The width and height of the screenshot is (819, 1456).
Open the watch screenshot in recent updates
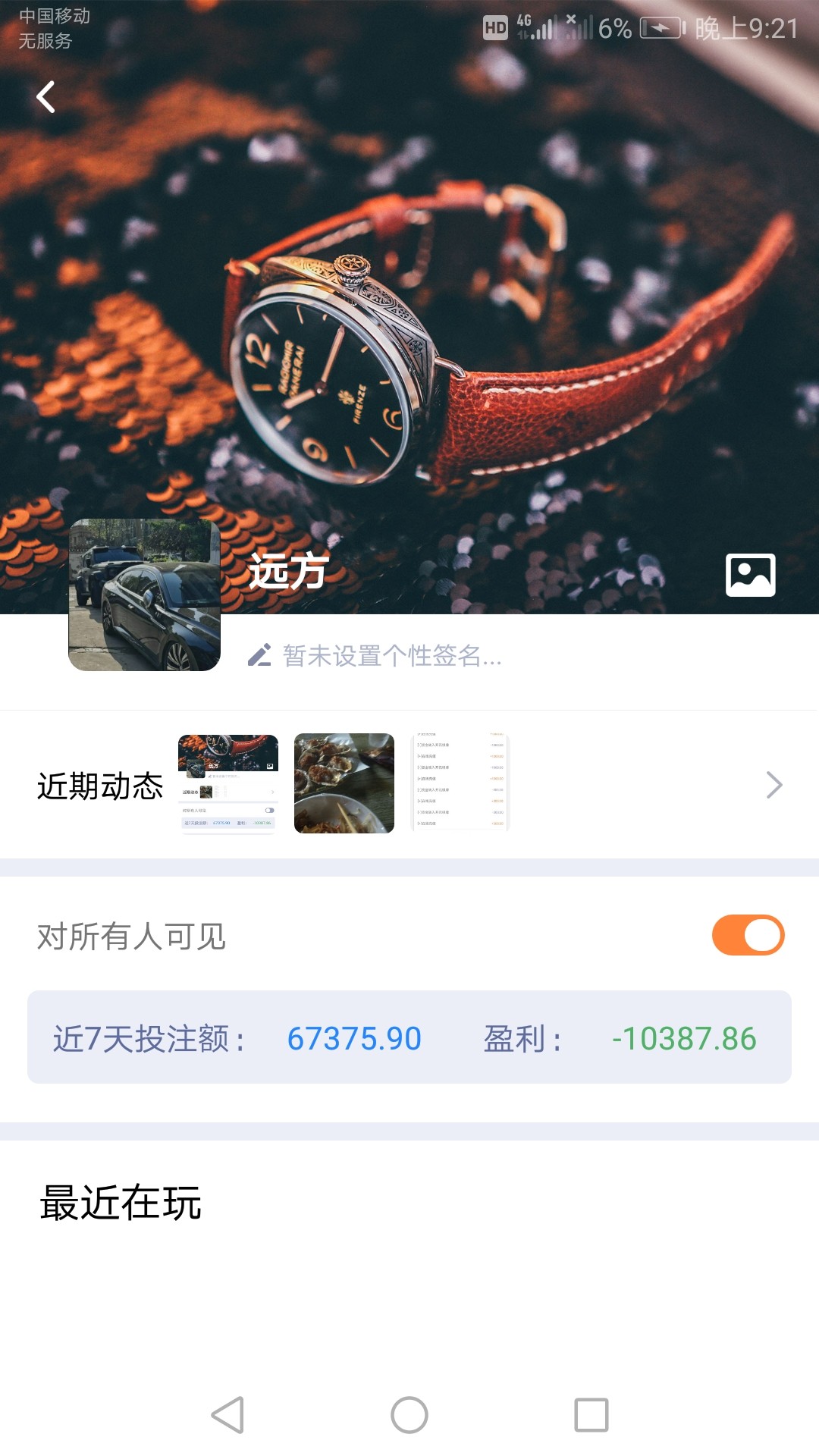[x=228, y=783]
